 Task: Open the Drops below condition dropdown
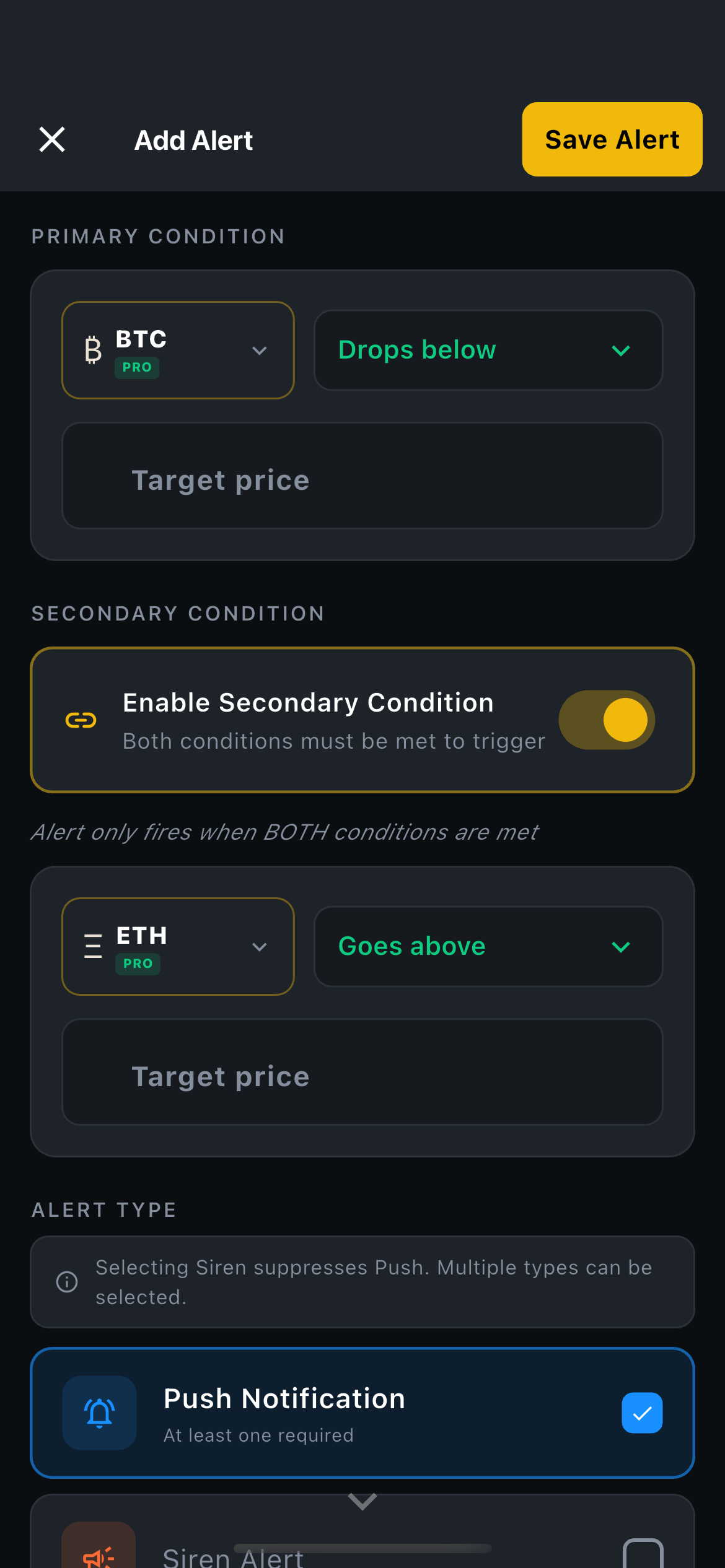point(488,350)
